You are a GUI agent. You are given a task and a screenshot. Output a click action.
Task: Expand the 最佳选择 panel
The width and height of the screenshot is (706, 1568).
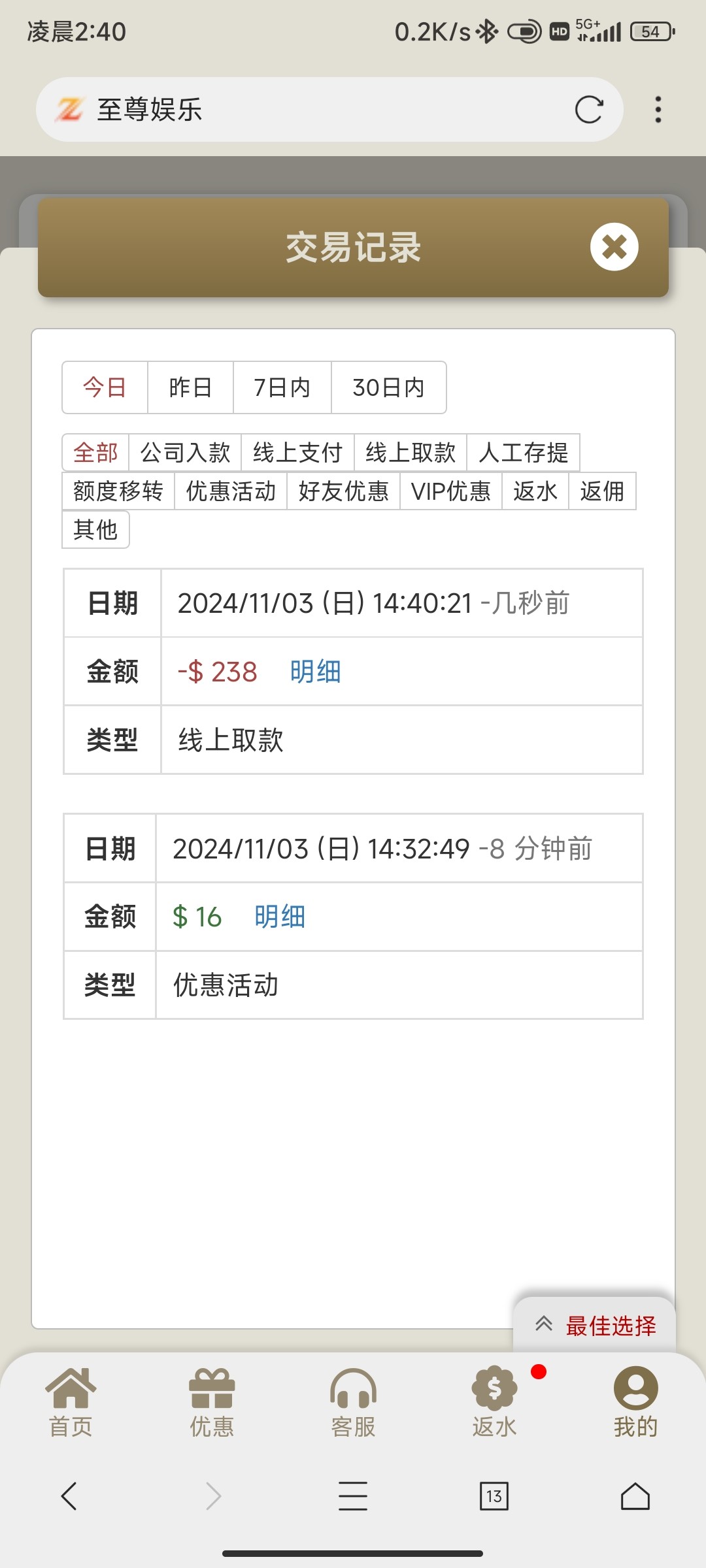(595, 1326)
